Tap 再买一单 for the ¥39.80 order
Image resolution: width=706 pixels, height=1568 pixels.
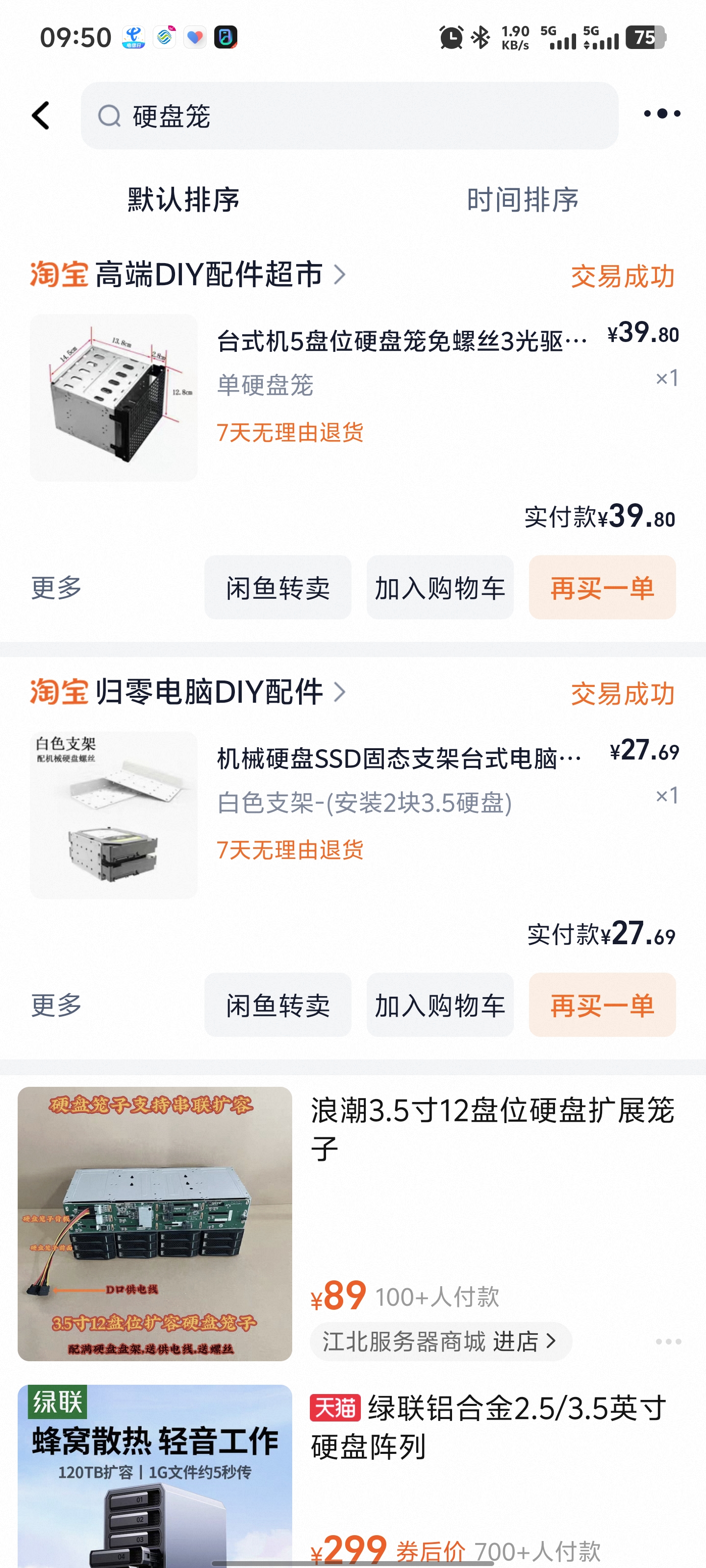[x=602, y=588]
